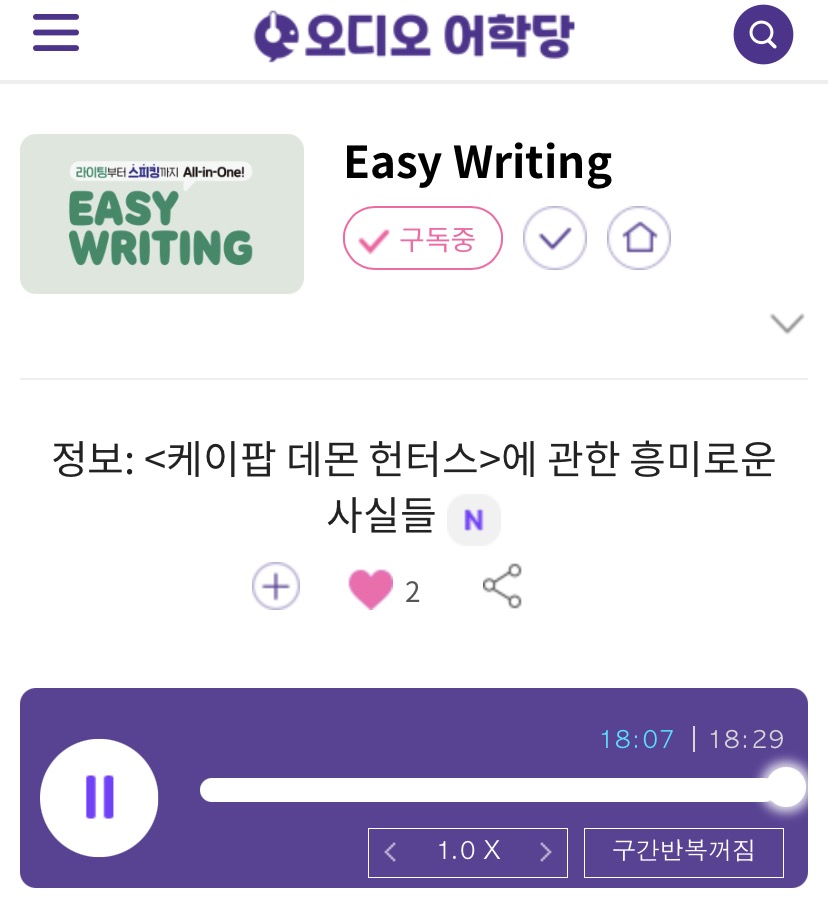828x906 pixels.
Task: Select the home icon next to 구독중
Action: (639, 238)
